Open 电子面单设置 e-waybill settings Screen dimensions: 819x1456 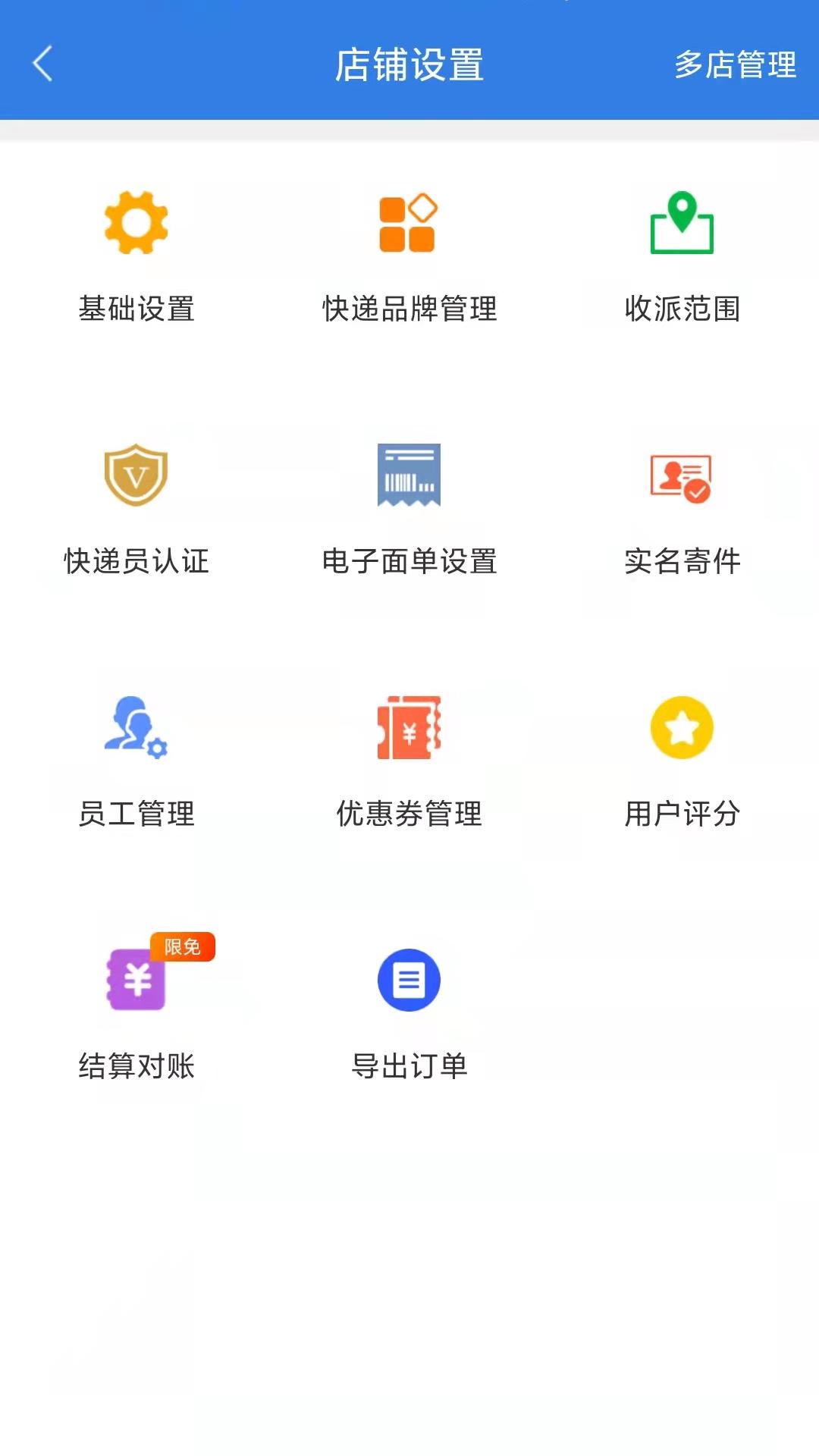pos(409,509)
